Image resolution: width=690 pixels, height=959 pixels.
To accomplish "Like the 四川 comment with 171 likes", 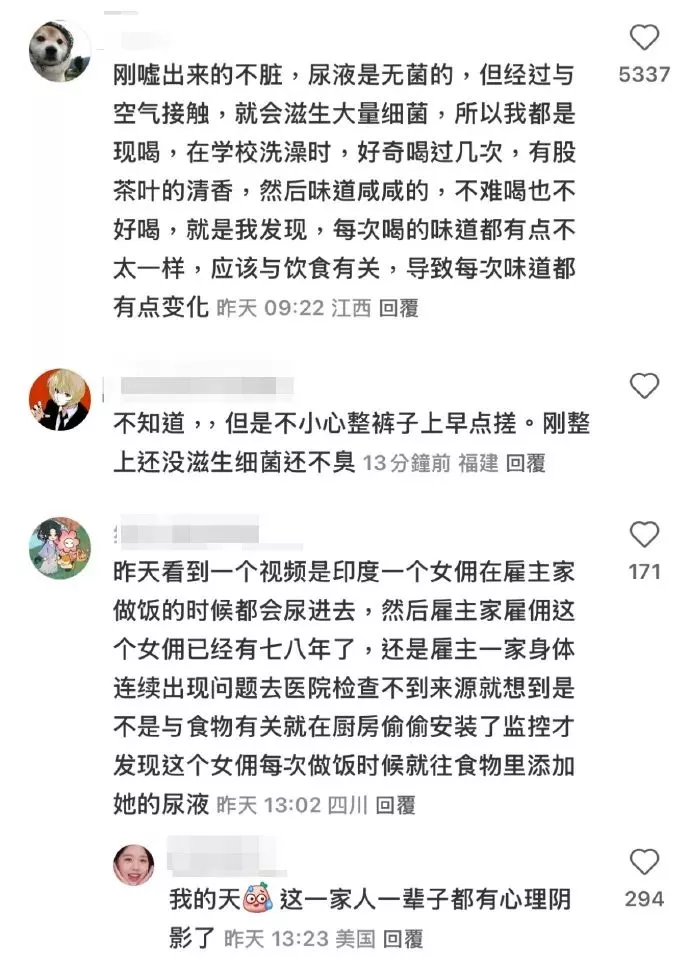I will (644, 534).
